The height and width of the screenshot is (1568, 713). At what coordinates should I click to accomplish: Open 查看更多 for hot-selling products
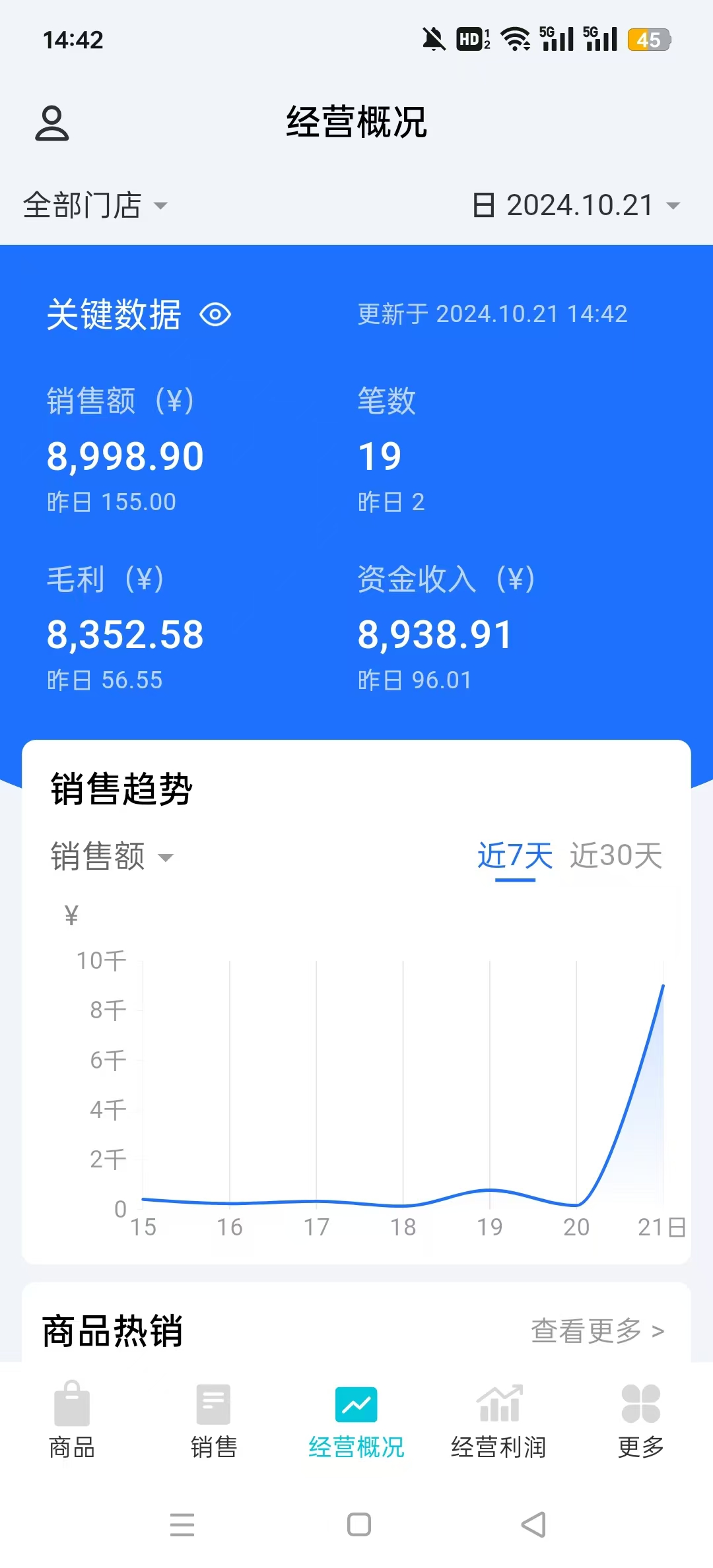(x=597, y=1331)
